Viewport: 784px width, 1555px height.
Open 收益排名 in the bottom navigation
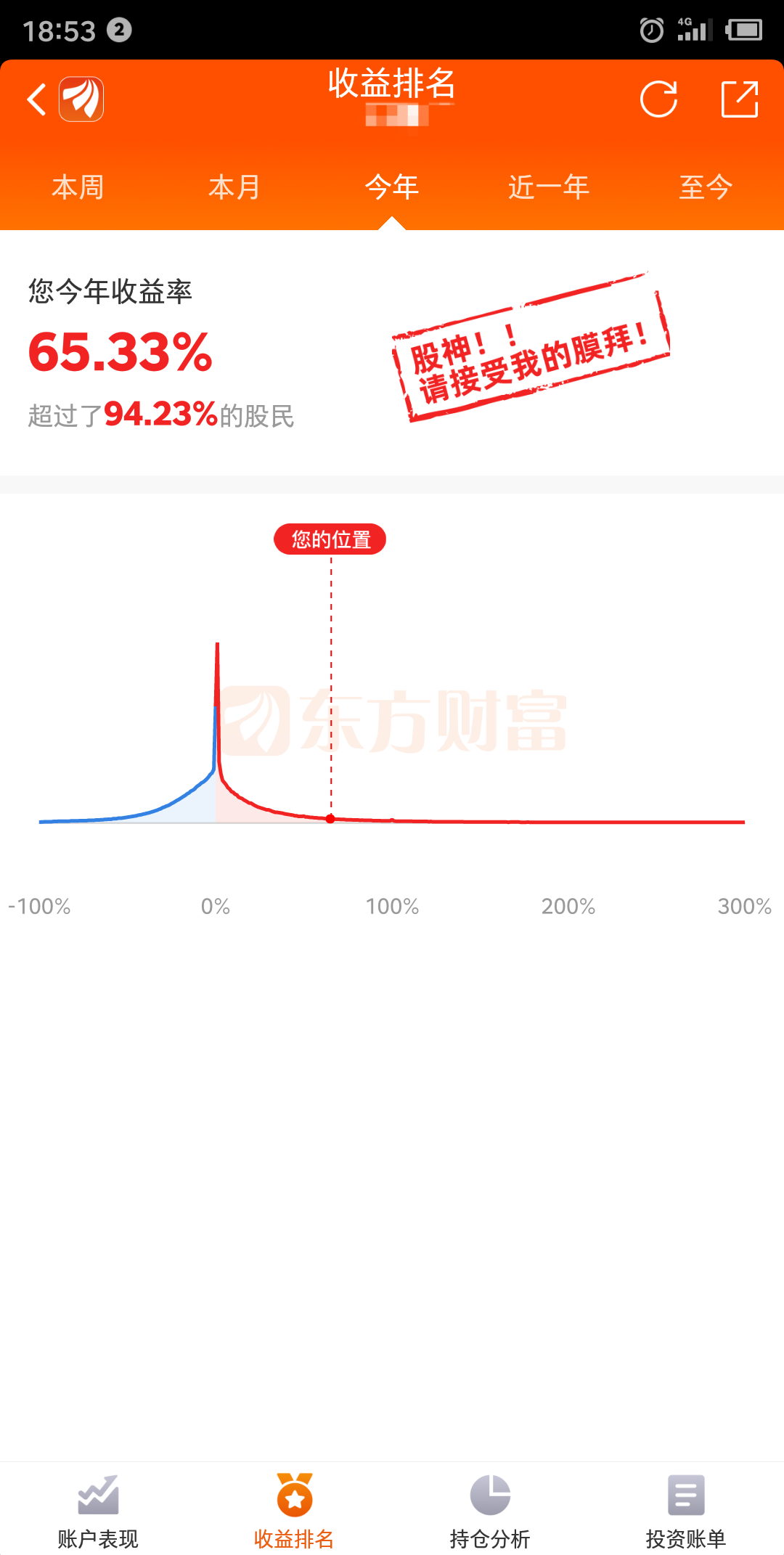294,1510
